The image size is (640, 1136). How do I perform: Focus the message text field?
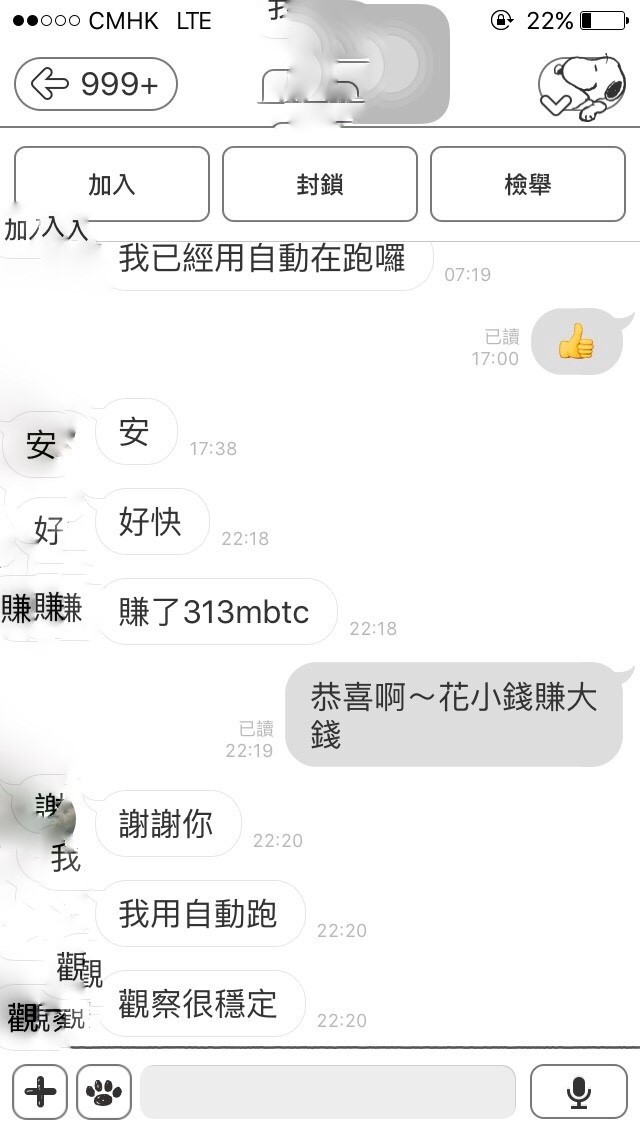(x=328, y=1091)
